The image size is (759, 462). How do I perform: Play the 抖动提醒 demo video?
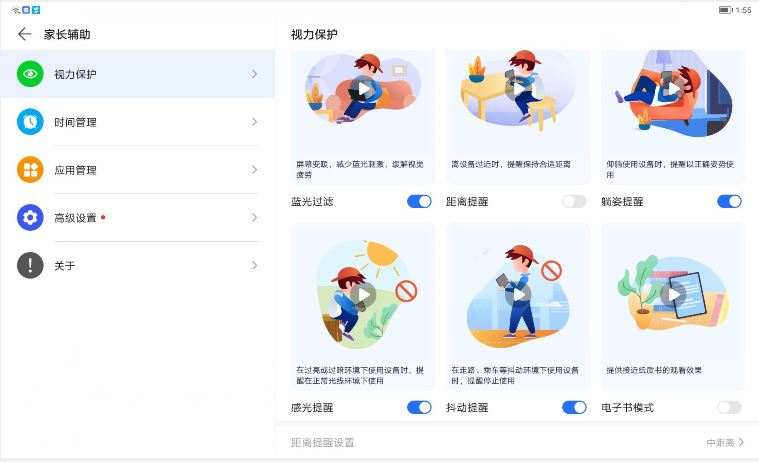point(518,293)
